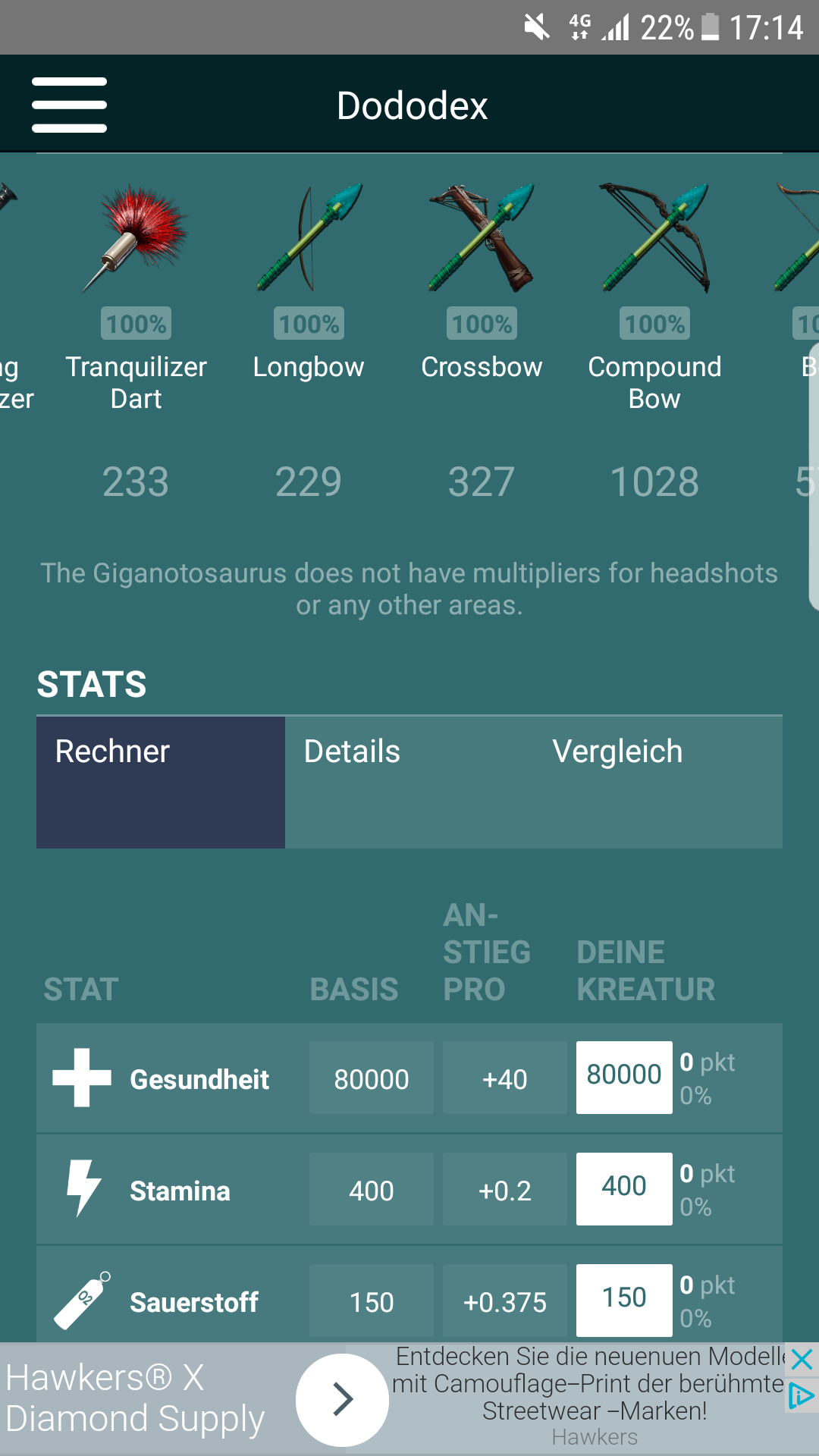Tap the 100% badge under Compound Bow
The width and height of the screenshot is (819, 1456).
coord(655,324)
